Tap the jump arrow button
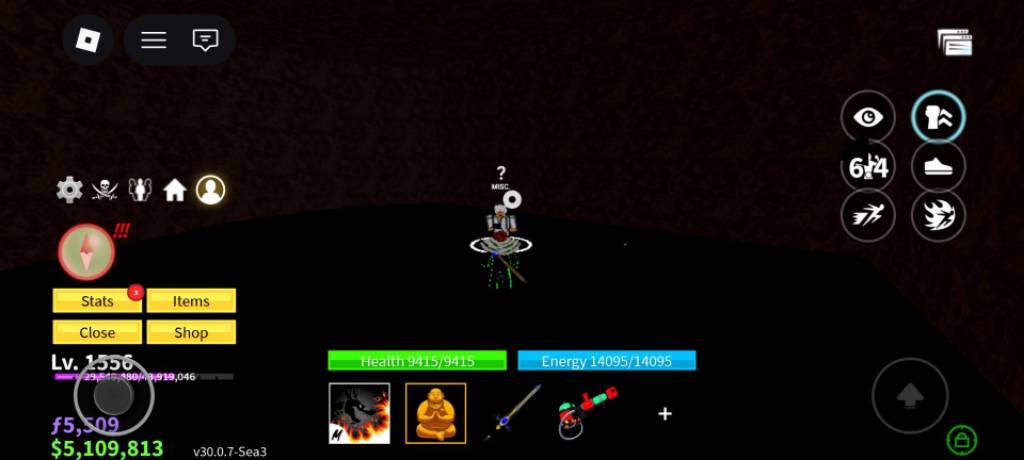1024x460 pixels. (x=909, y=396)
